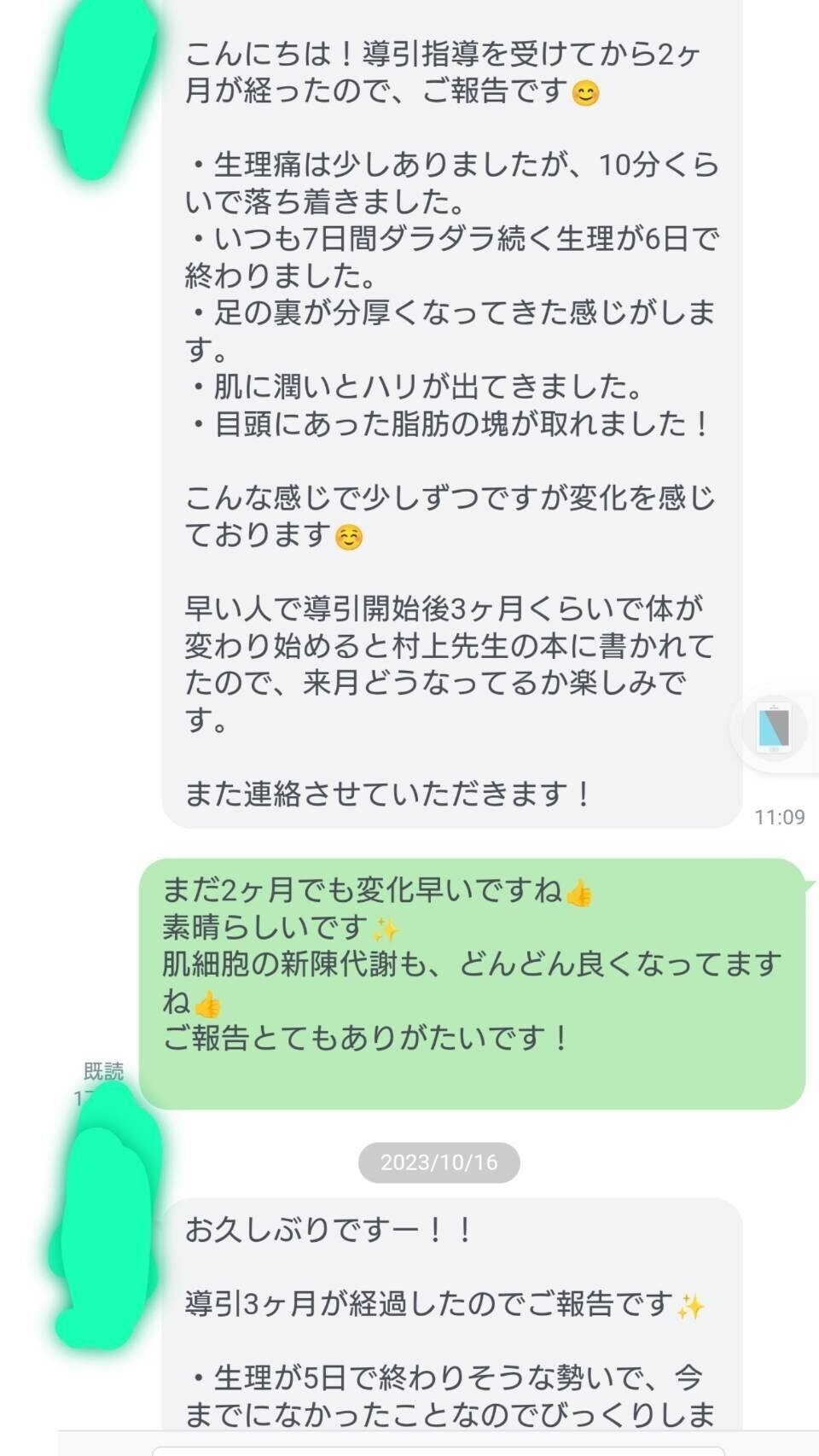Image resolution: width=819 pixels, height=1456 pixels.
Task: Tap the floating phone overlay button
Action: point(775,729)
